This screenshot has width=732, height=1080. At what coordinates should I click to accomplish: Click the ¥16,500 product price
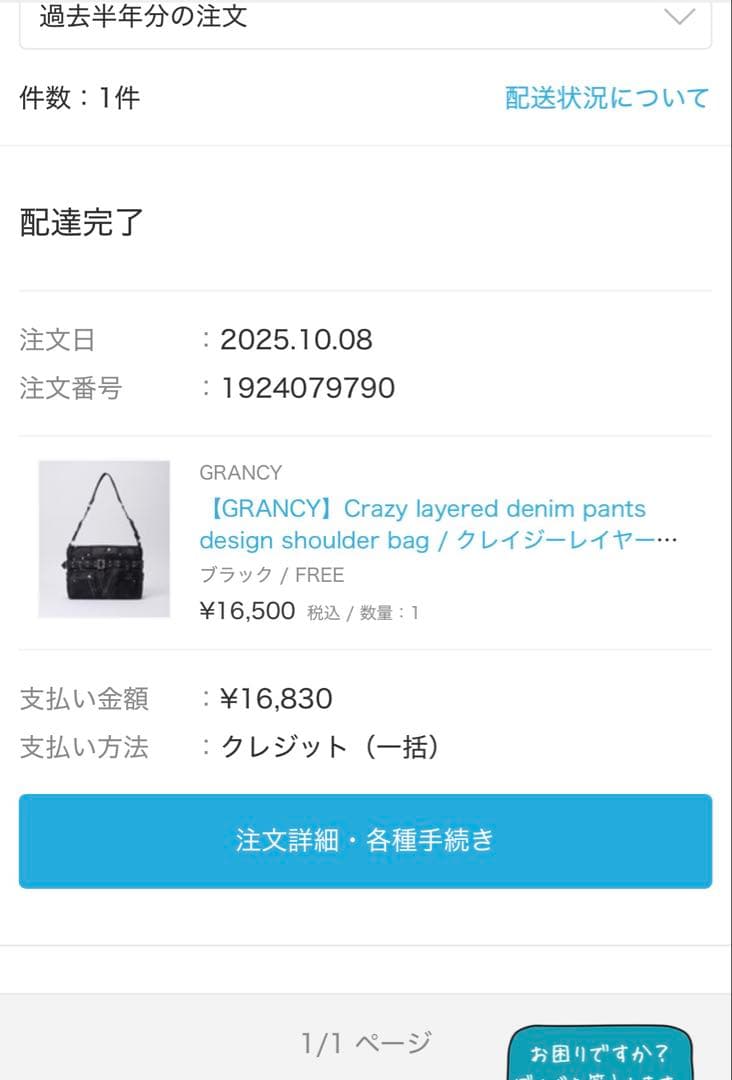(x=245, y=610)
